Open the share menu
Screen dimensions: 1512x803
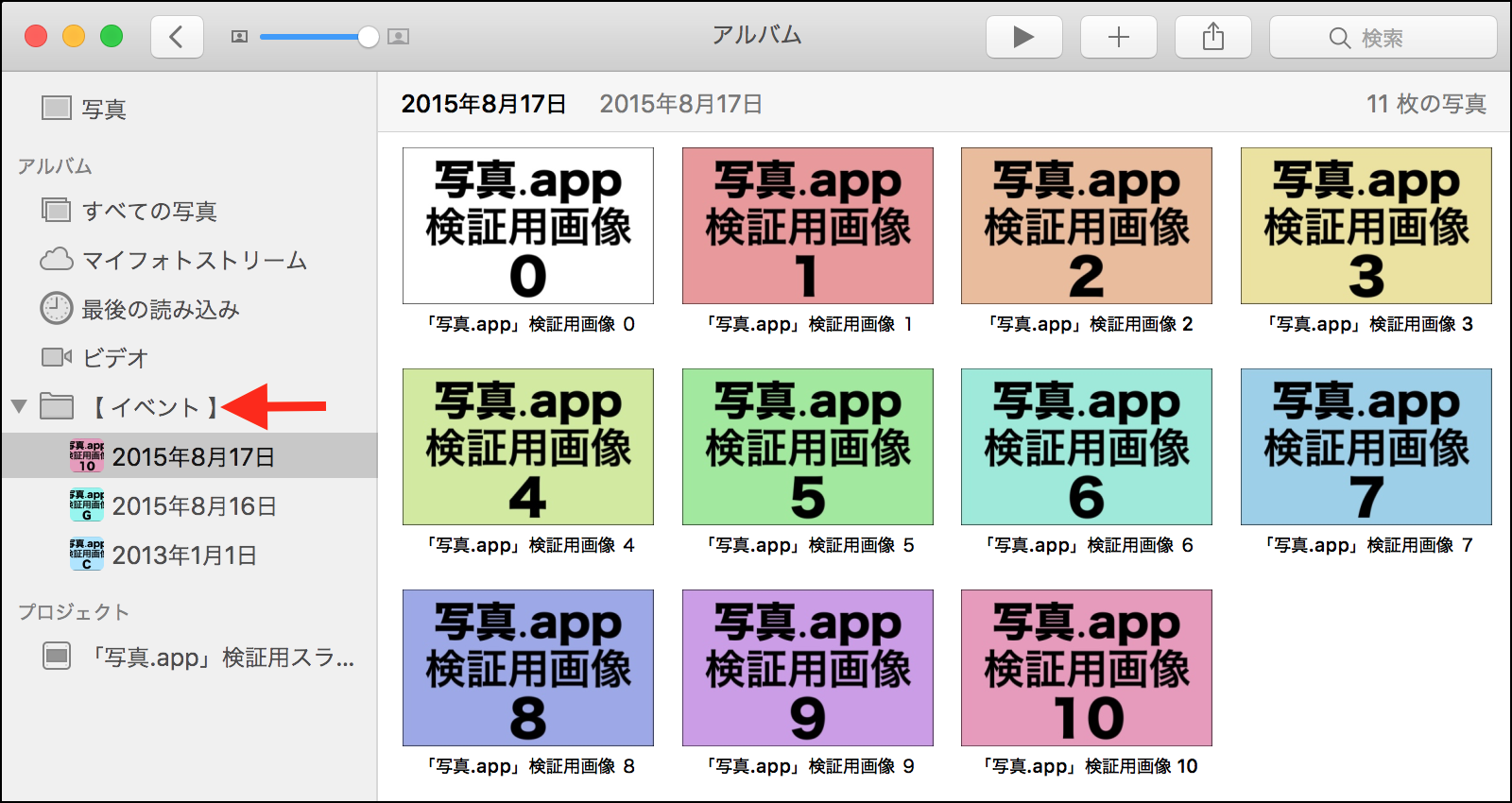(x=1212, y=37)
